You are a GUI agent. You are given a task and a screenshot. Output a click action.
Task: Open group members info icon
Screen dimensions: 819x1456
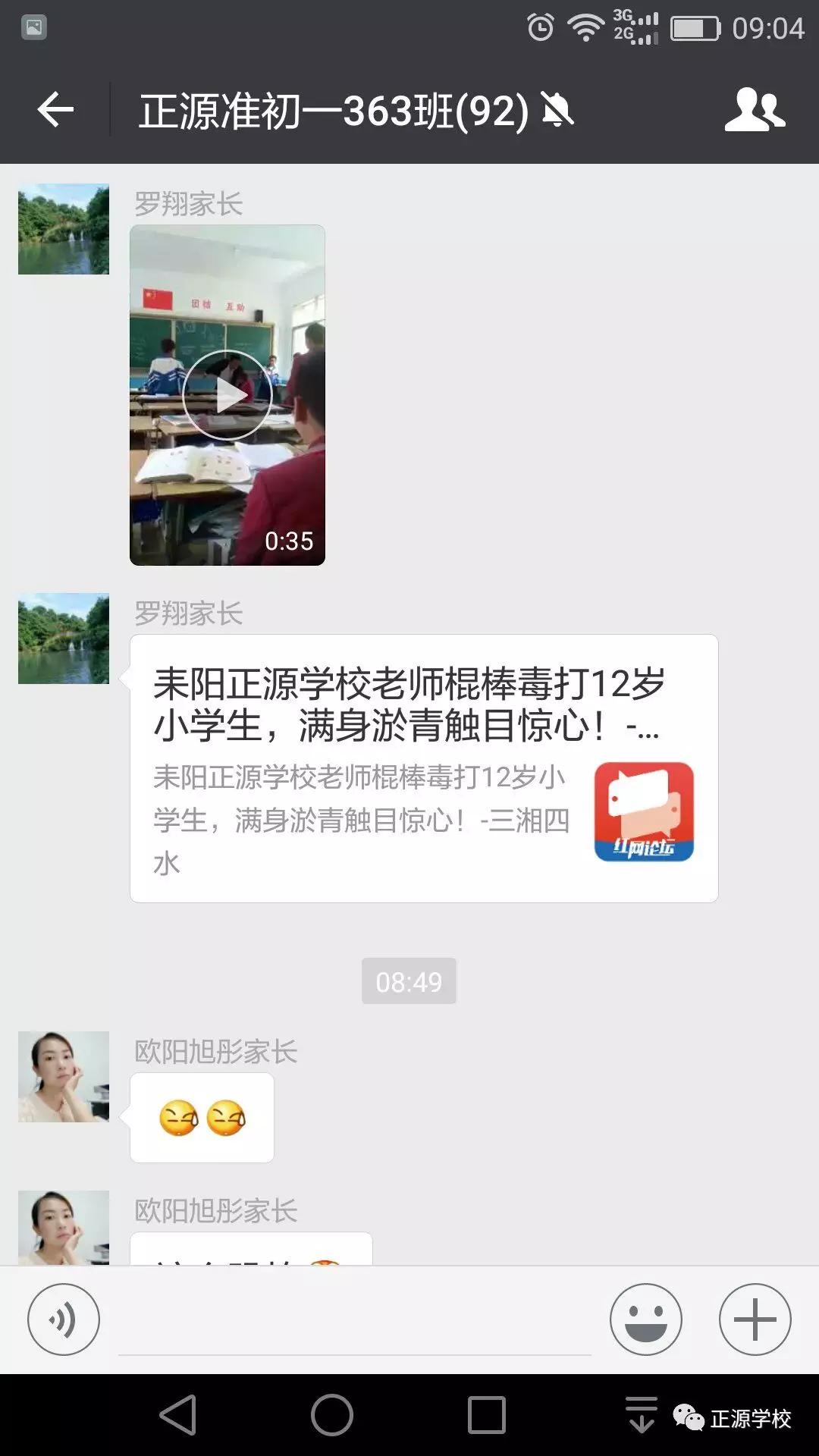755,111
